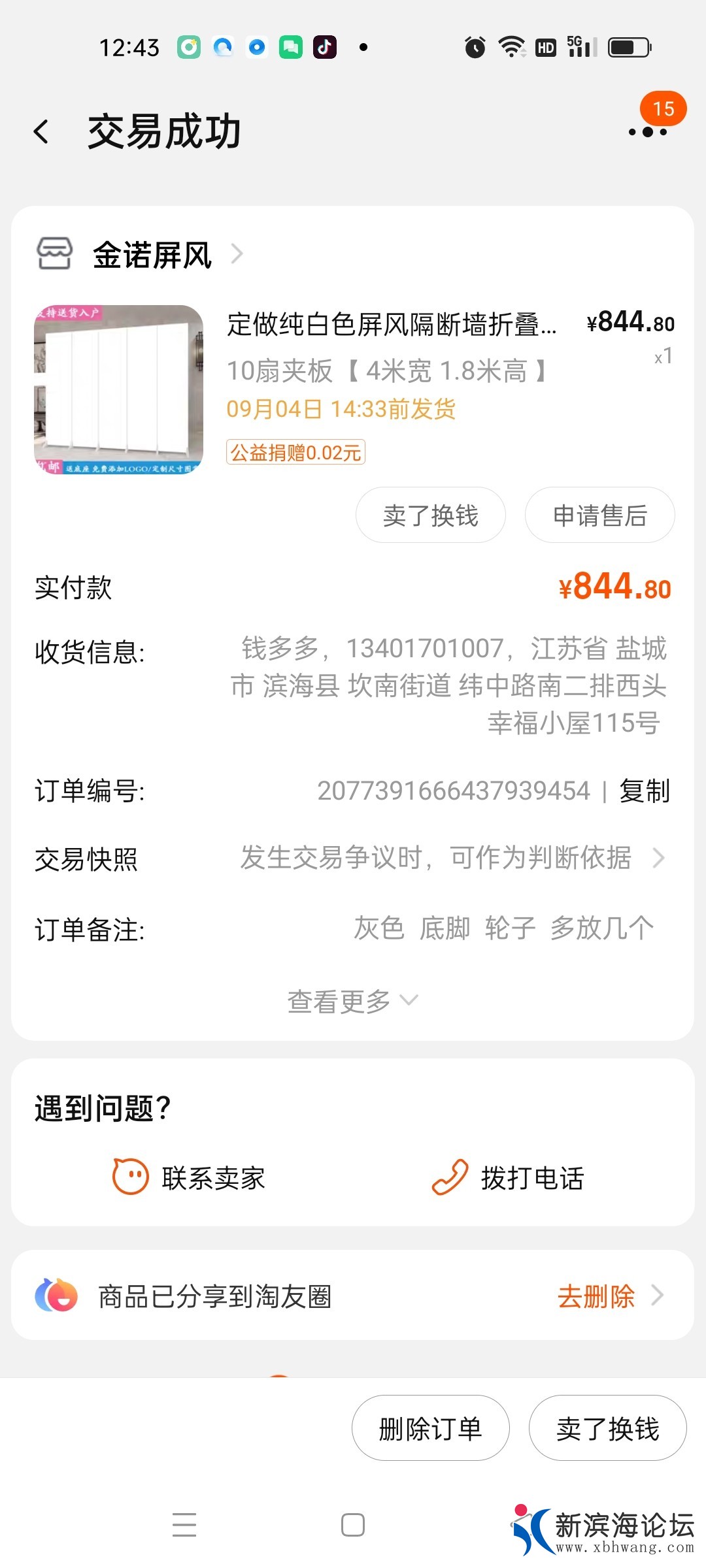Viewport: 706px width, 1568px height.
Task: Go to home via system navigation bar
Action: 353,1525
